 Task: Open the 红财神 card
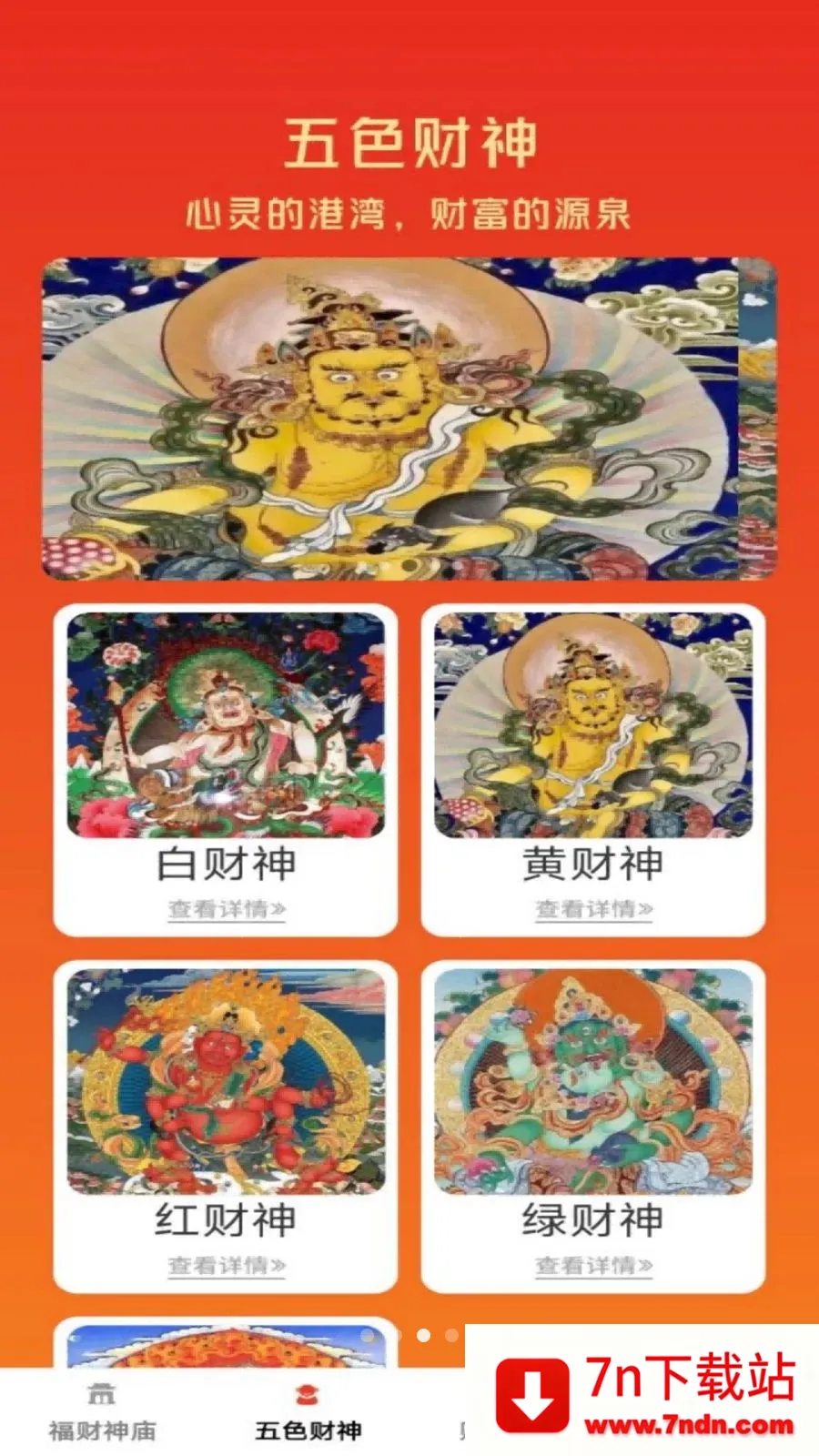click(x=226, y=1127)
